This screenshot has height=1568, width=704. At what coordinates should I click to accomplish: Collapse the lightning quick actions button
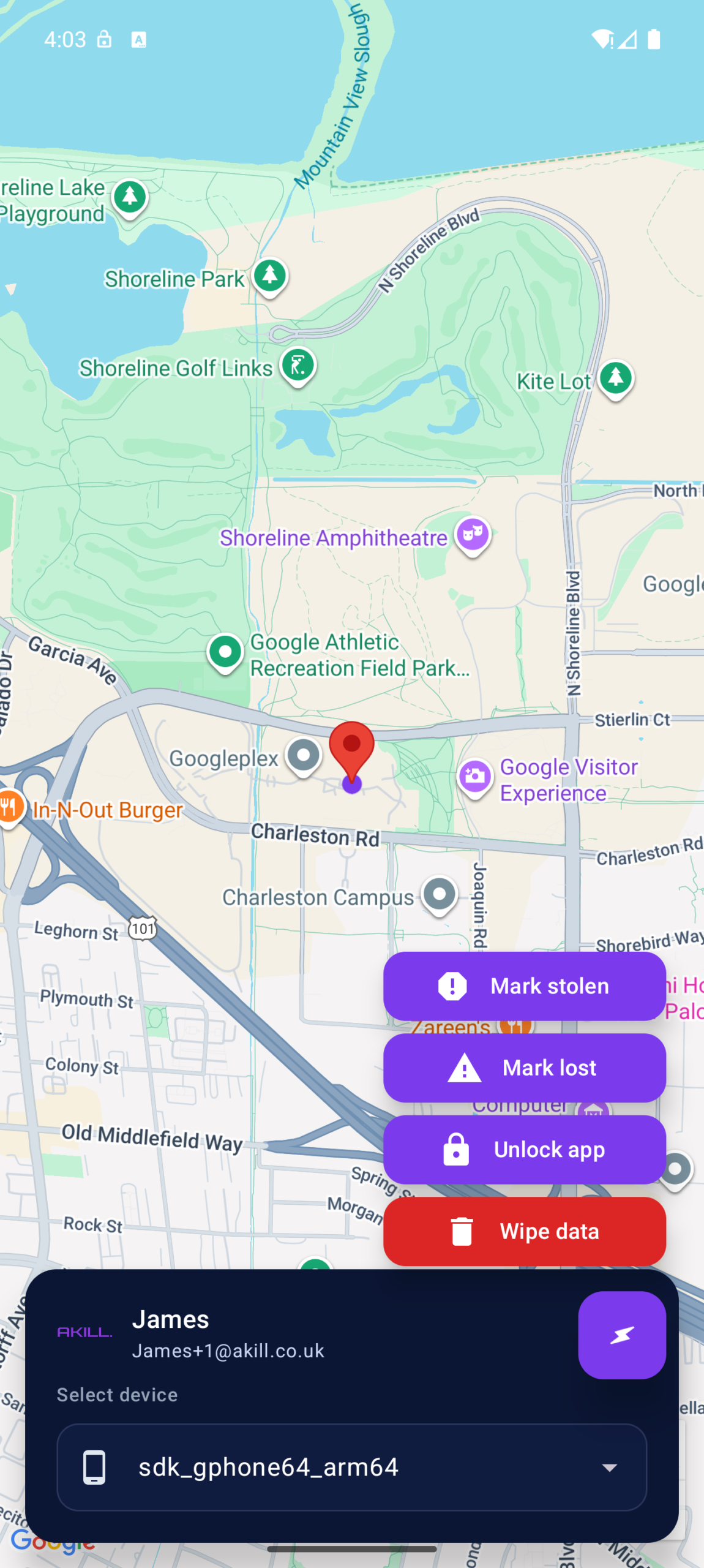point(621,1335)
